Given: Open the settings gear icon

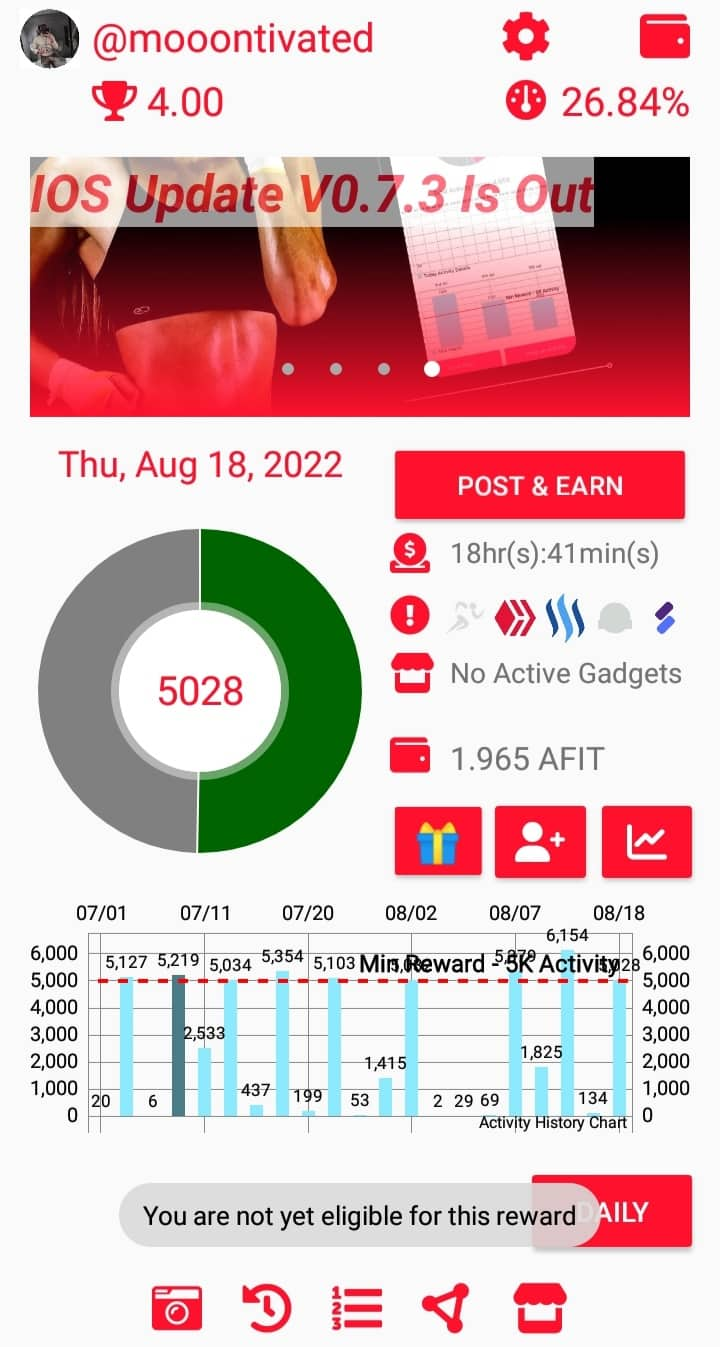Looking at the screenshot, I should click(x=525, y=38).
